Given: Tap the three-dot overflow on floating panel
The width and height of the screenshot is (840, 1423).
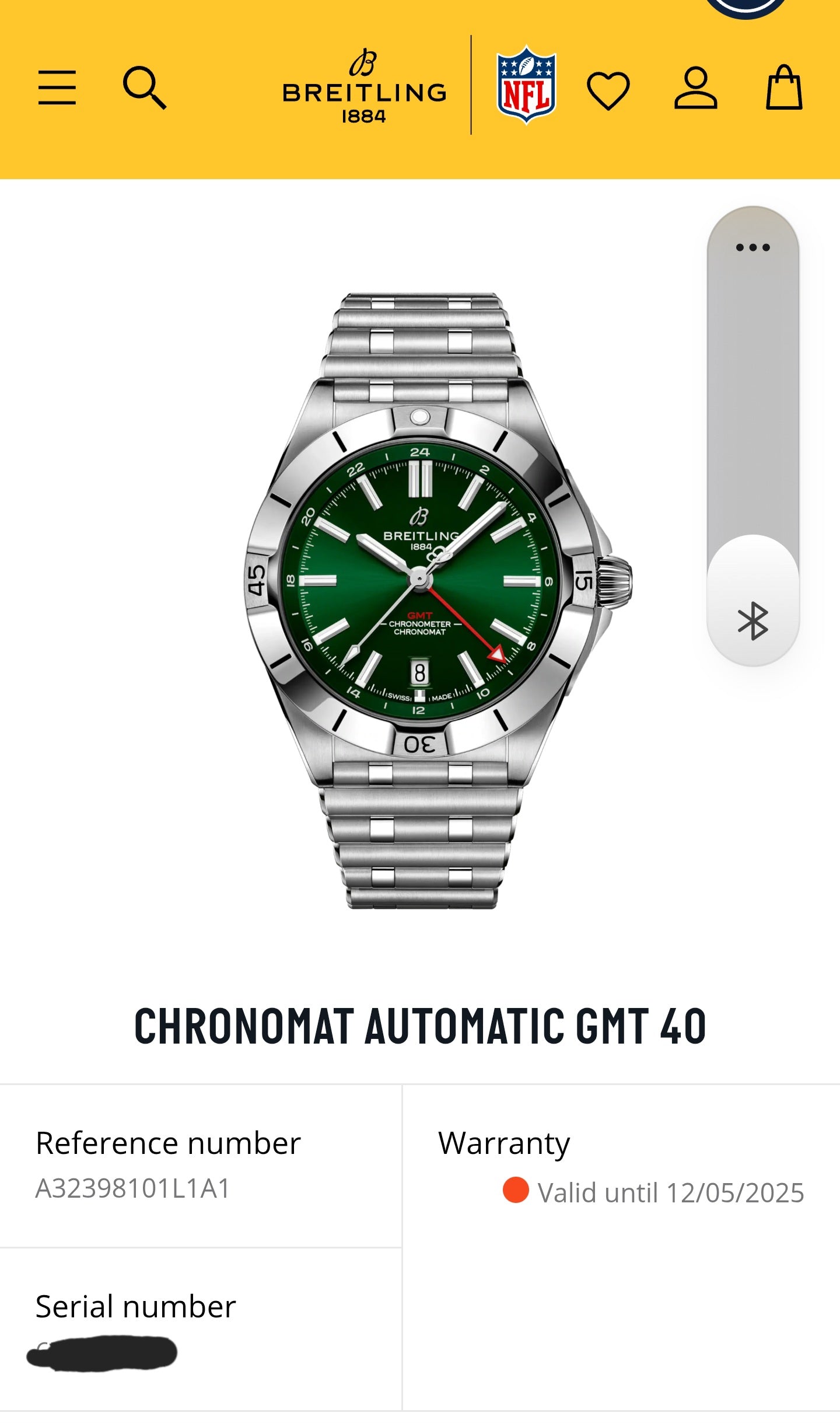Looking at the screenshot, I should click(752, 247).
